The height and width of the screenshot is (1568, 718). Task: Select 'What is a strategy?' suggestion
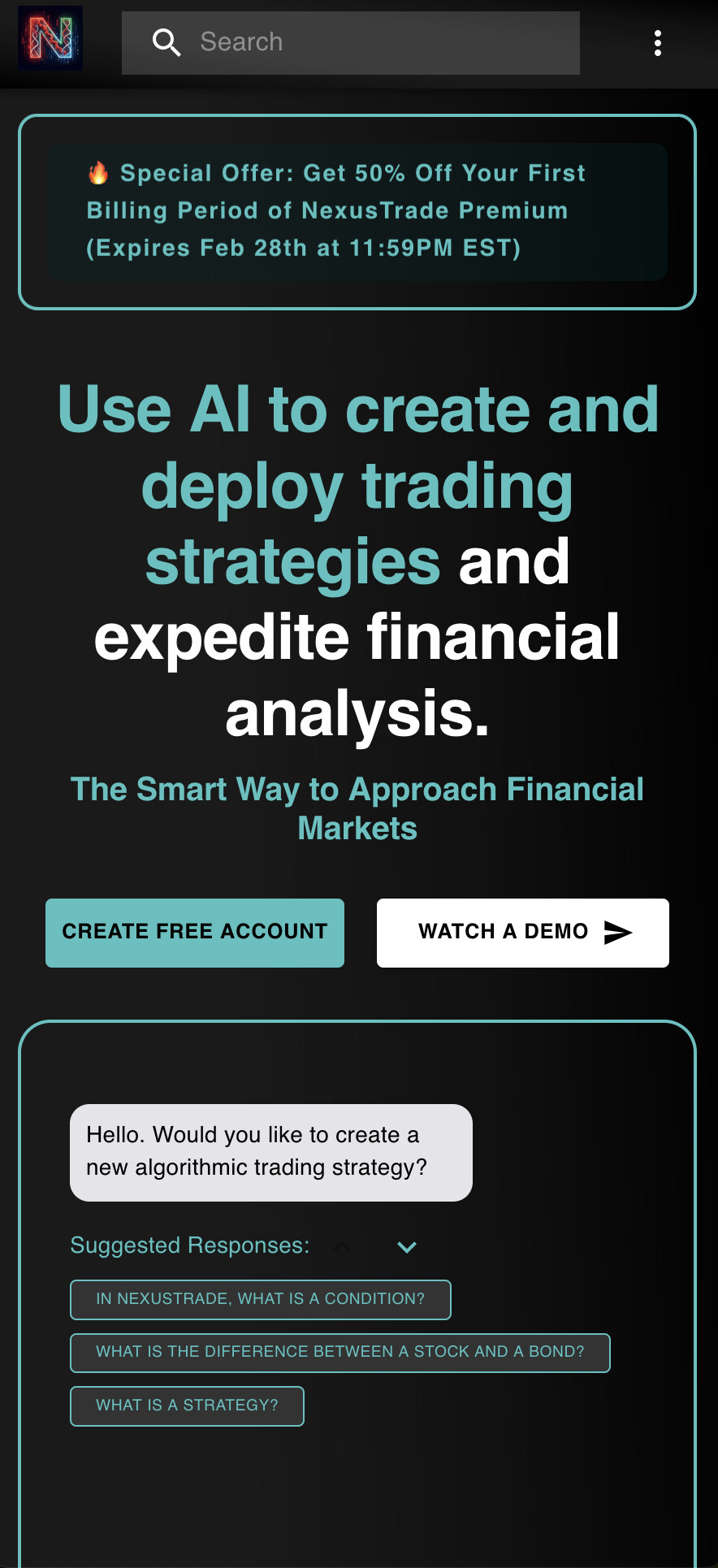pyautogui.click(x=187, y=1406)
